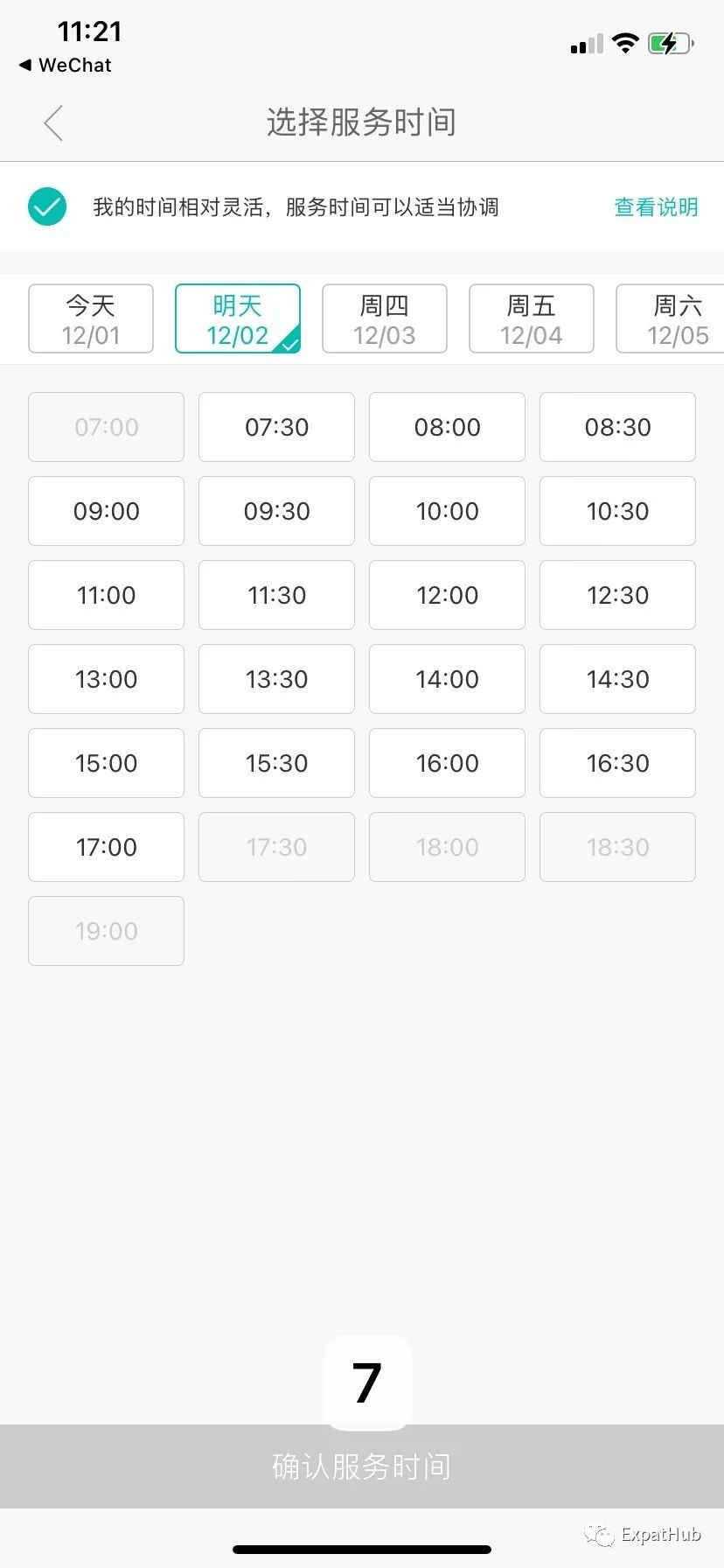
Task: Select the 16:30 time slot
Action: [x=617, y=763]
